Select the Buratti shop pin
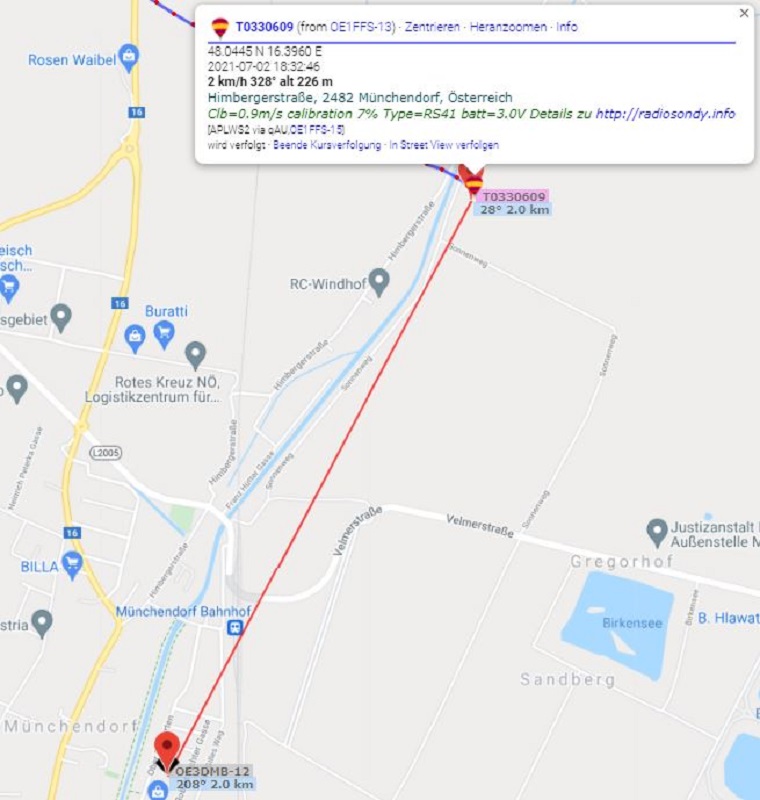760x800 pixels. pyautogui.click(x=164, y=334)
